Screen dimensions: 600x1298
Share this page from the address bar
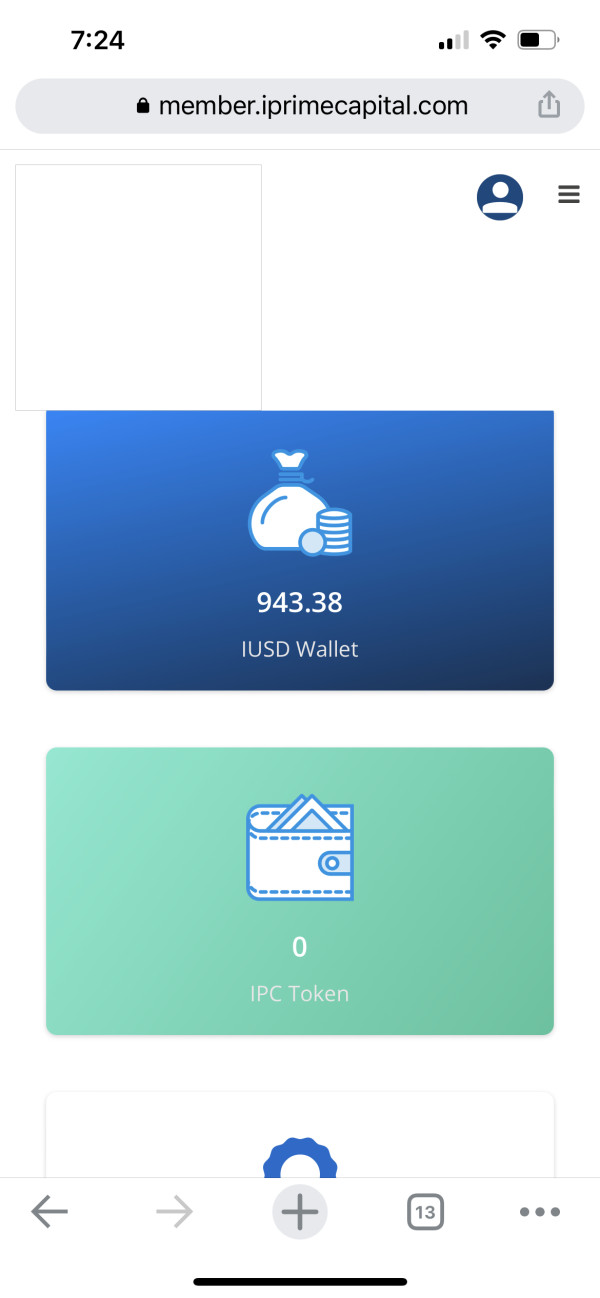(549, 104)
